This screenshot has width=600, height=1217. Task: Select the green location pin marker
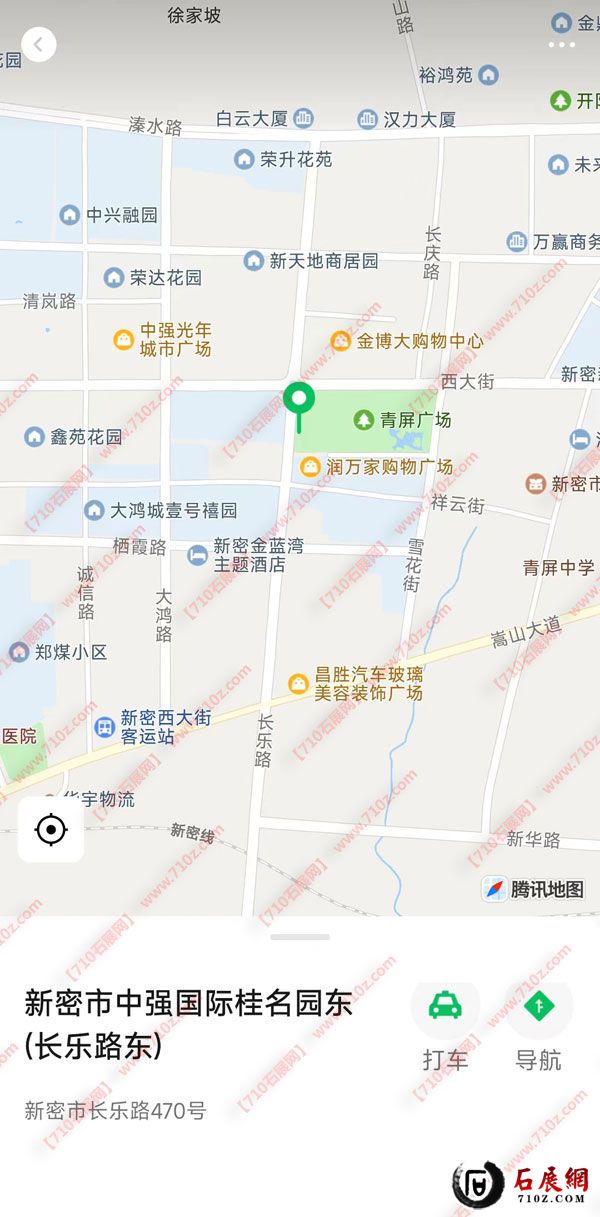[x=298, y=400]
